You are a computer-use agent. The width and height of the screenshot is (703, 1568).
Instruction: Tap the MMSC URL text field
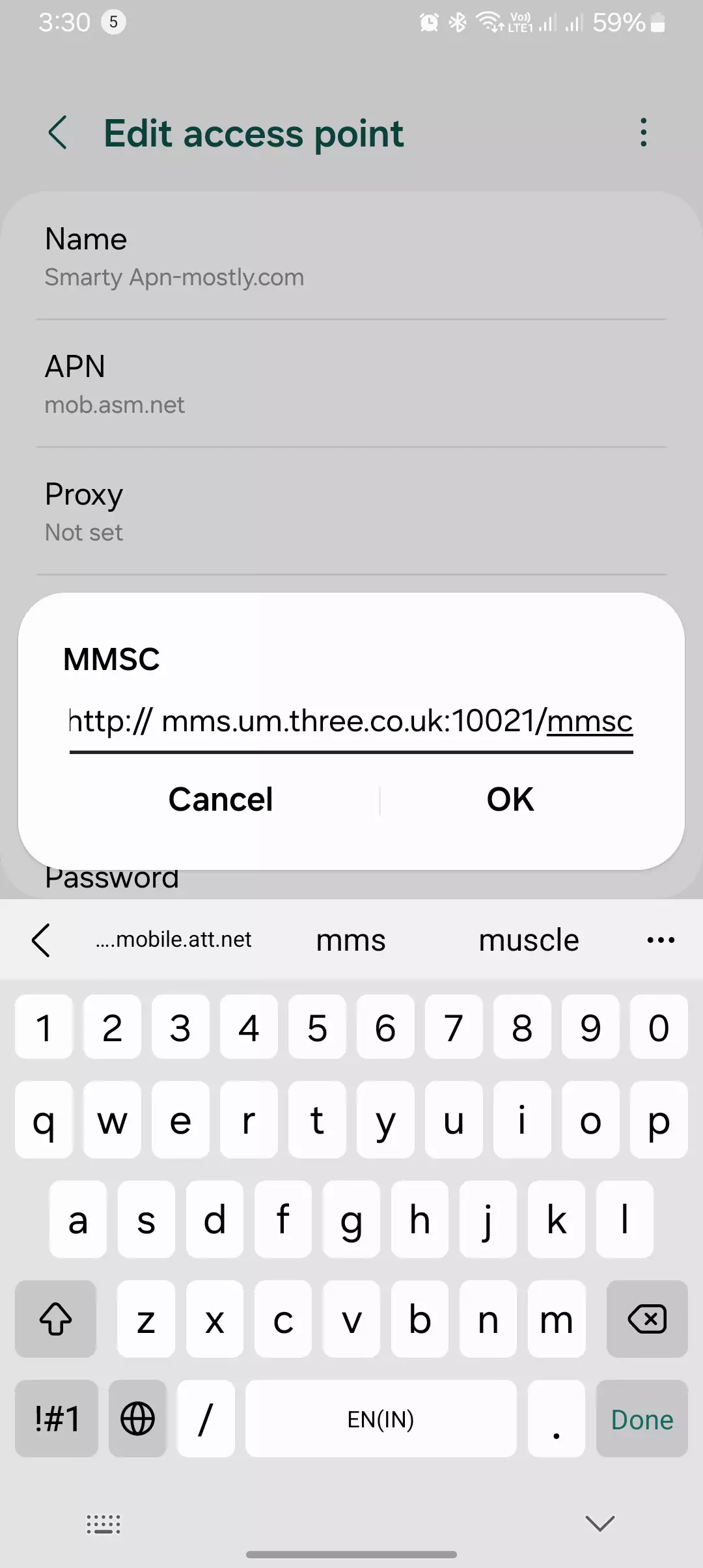tap(351, 721)
